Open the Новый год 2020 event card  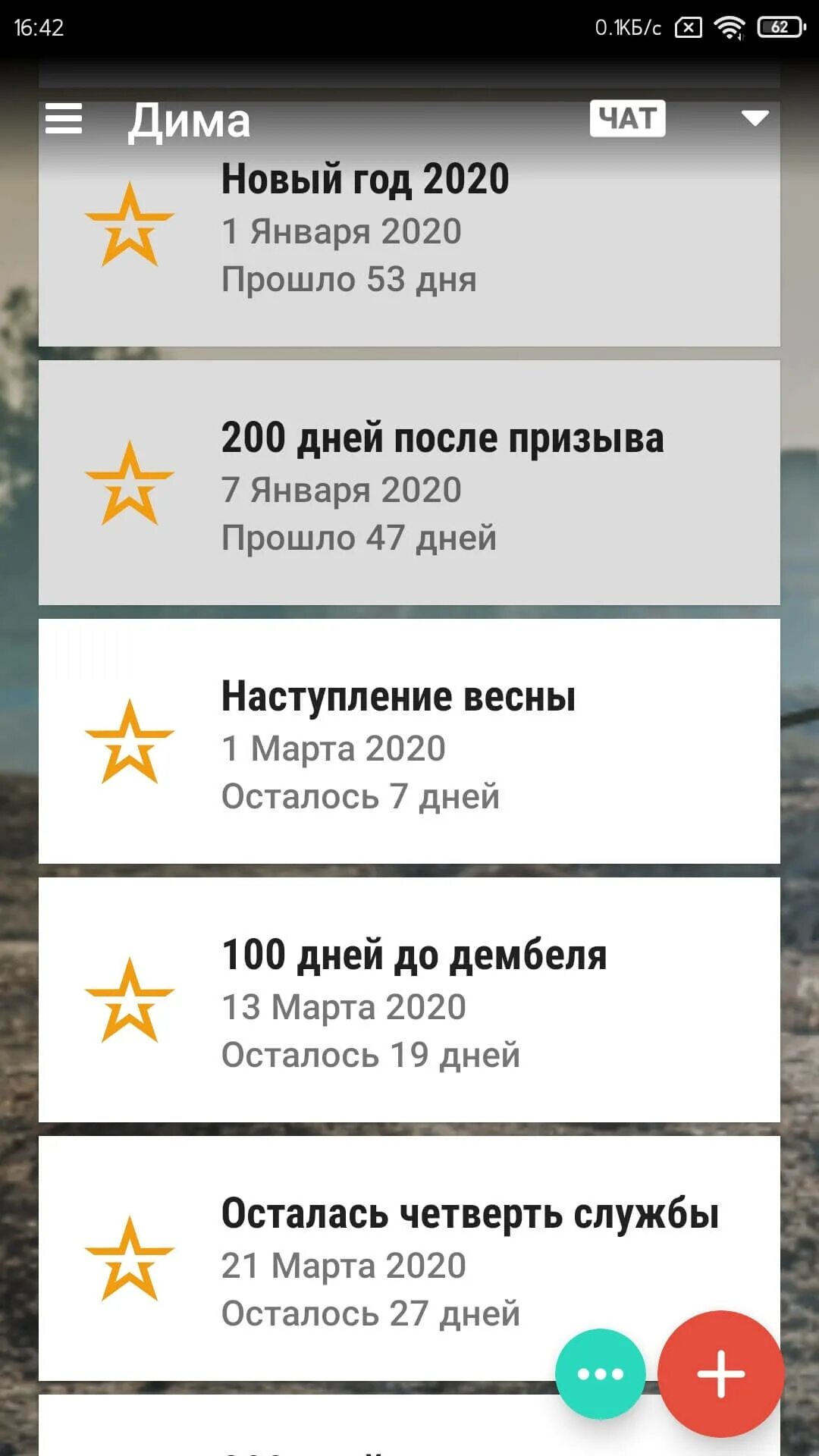409,243
